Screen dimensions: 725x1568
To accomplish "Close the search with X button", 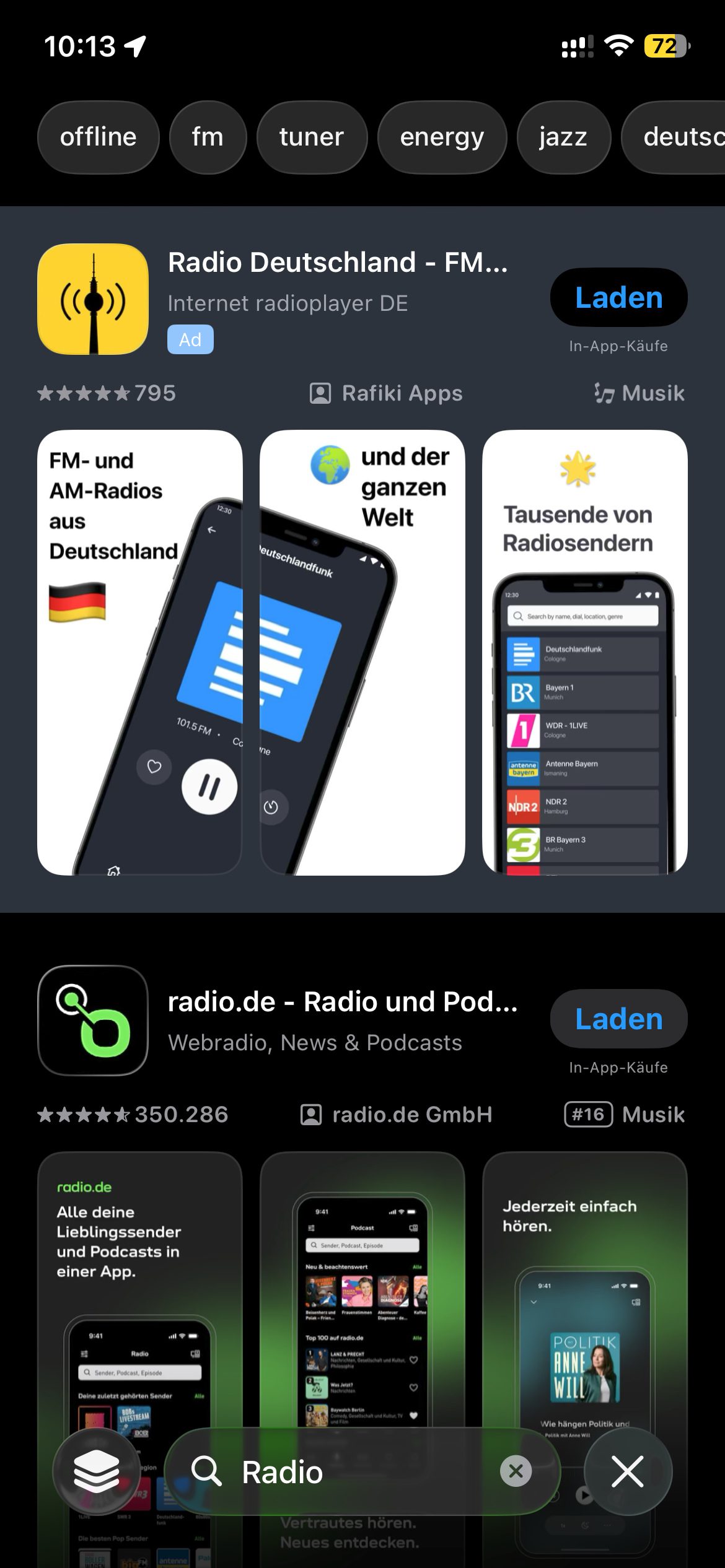I will pos(627,1471).
